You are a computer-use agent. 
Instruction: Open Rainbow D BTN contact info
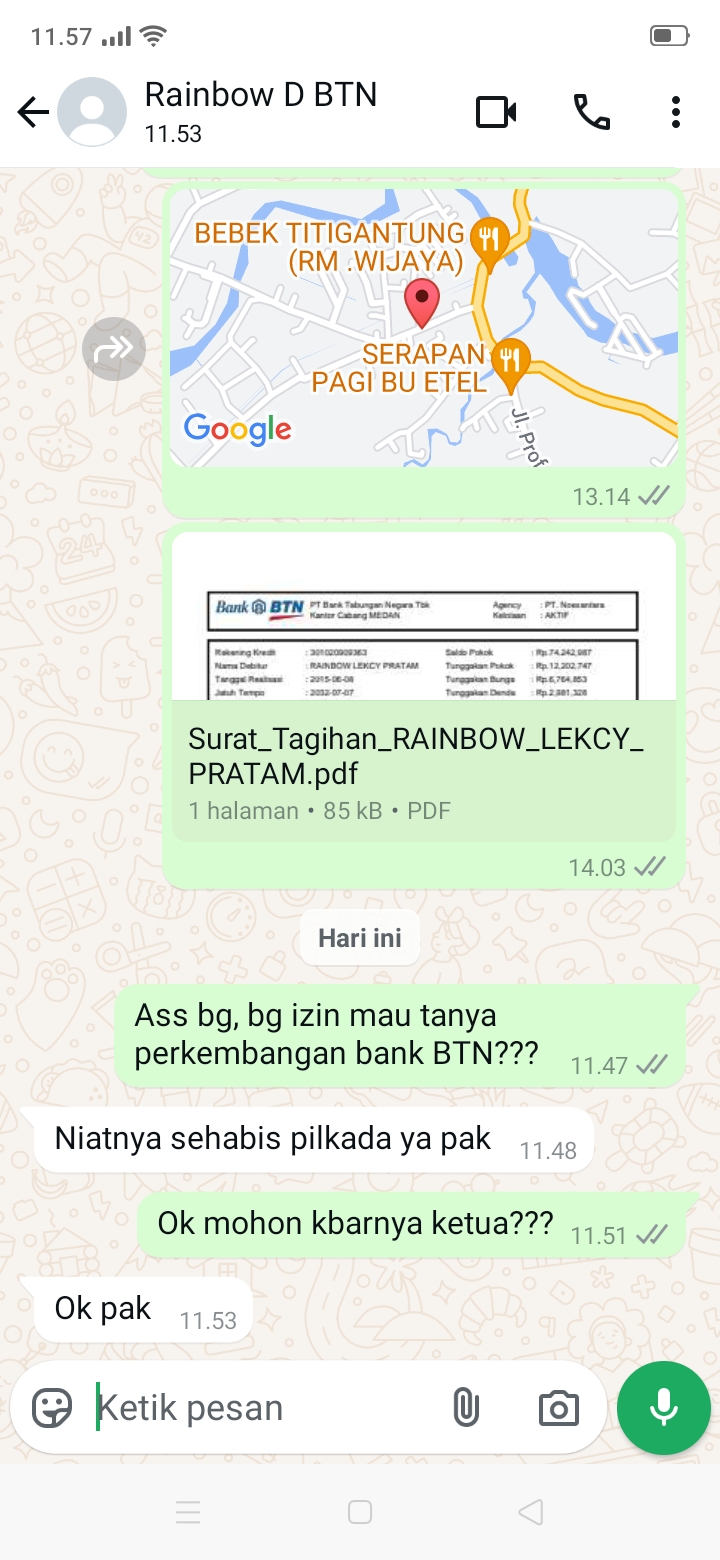click(260, 111)
